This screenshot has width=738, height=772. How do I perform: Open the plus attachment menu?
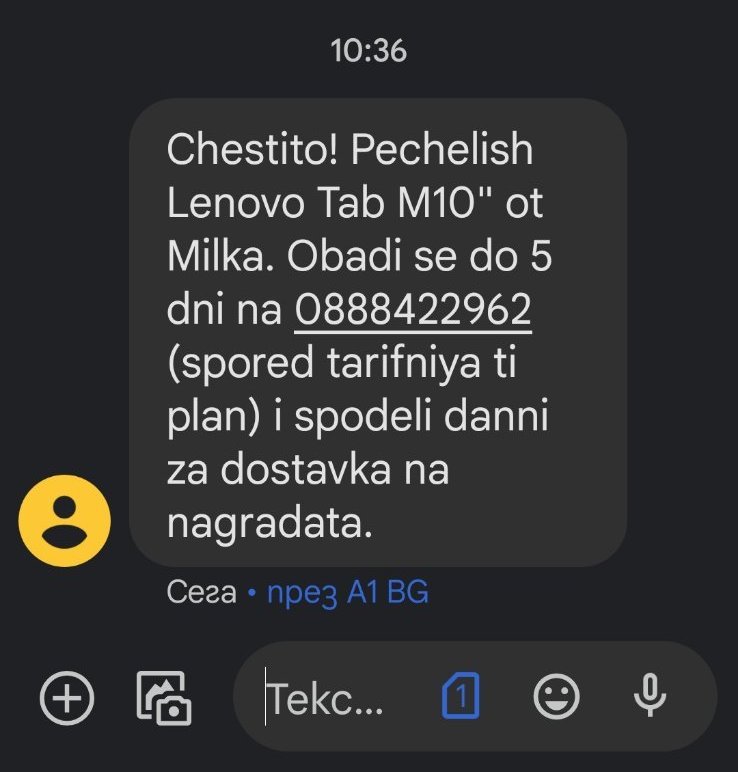pos(67,698)
